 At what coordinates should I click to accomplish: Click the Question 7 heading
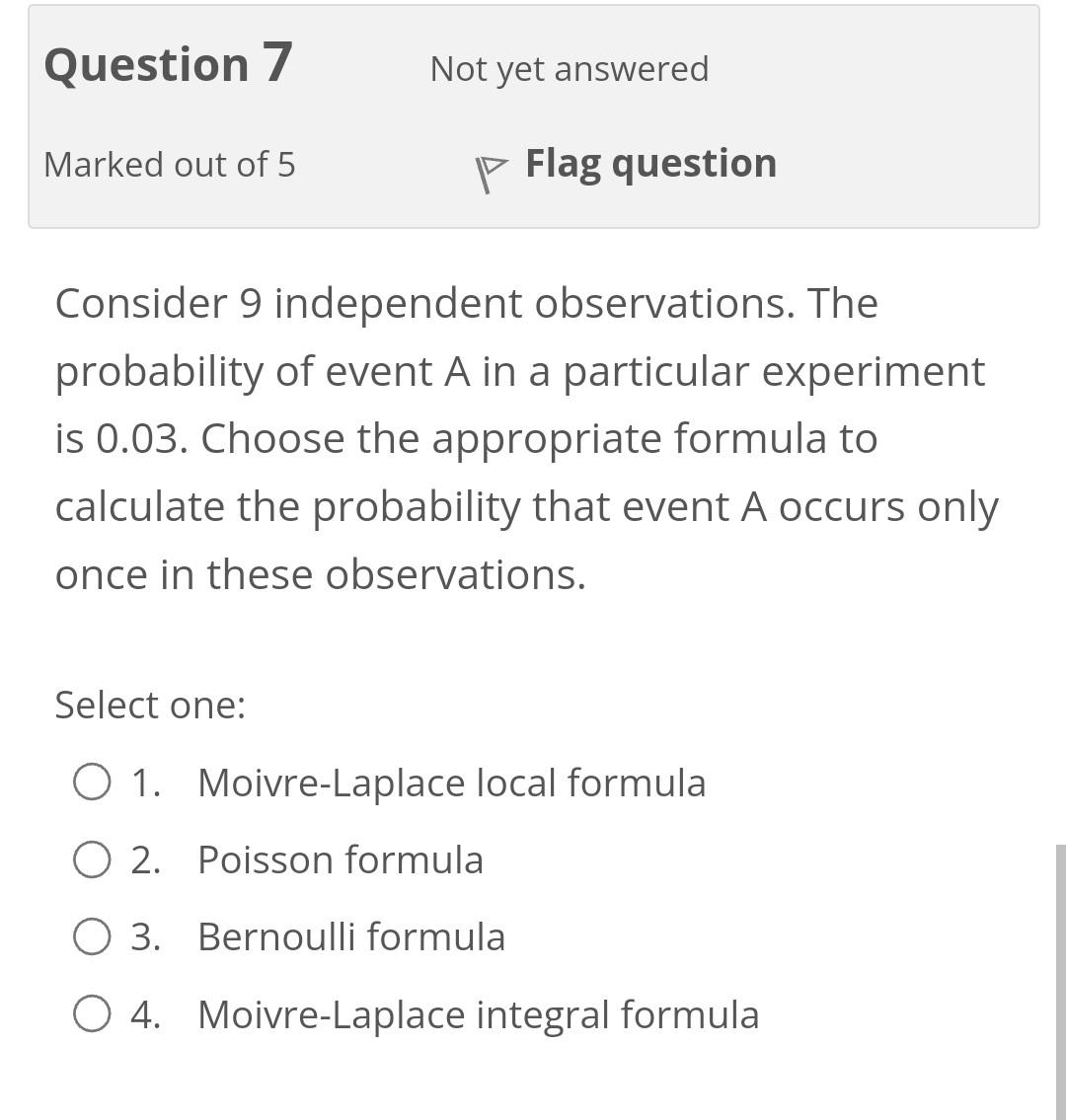point(168,63)
